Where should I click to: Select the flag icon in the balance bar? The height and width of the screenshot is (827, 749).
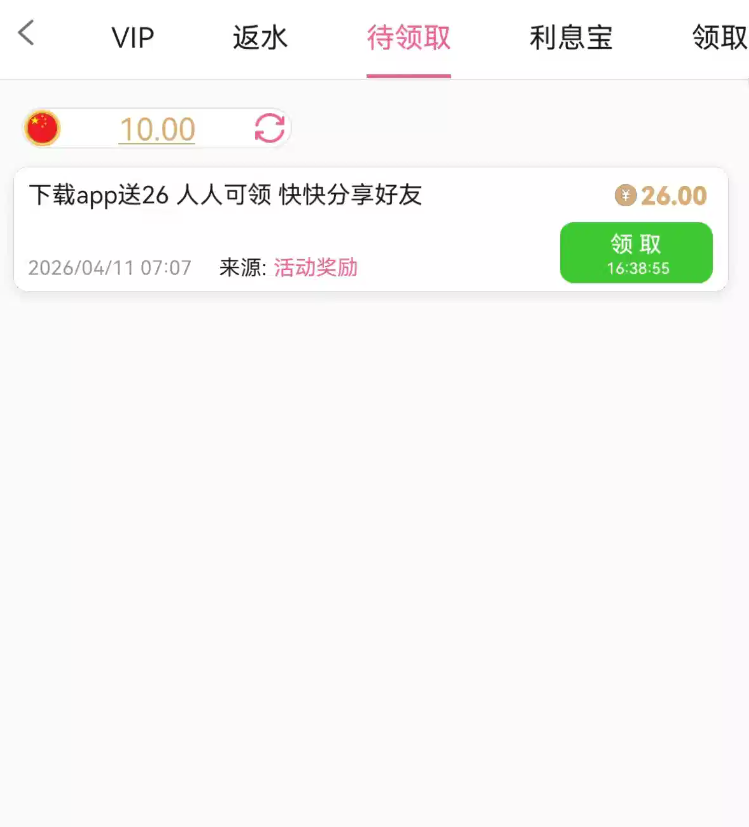coord(41,128)
